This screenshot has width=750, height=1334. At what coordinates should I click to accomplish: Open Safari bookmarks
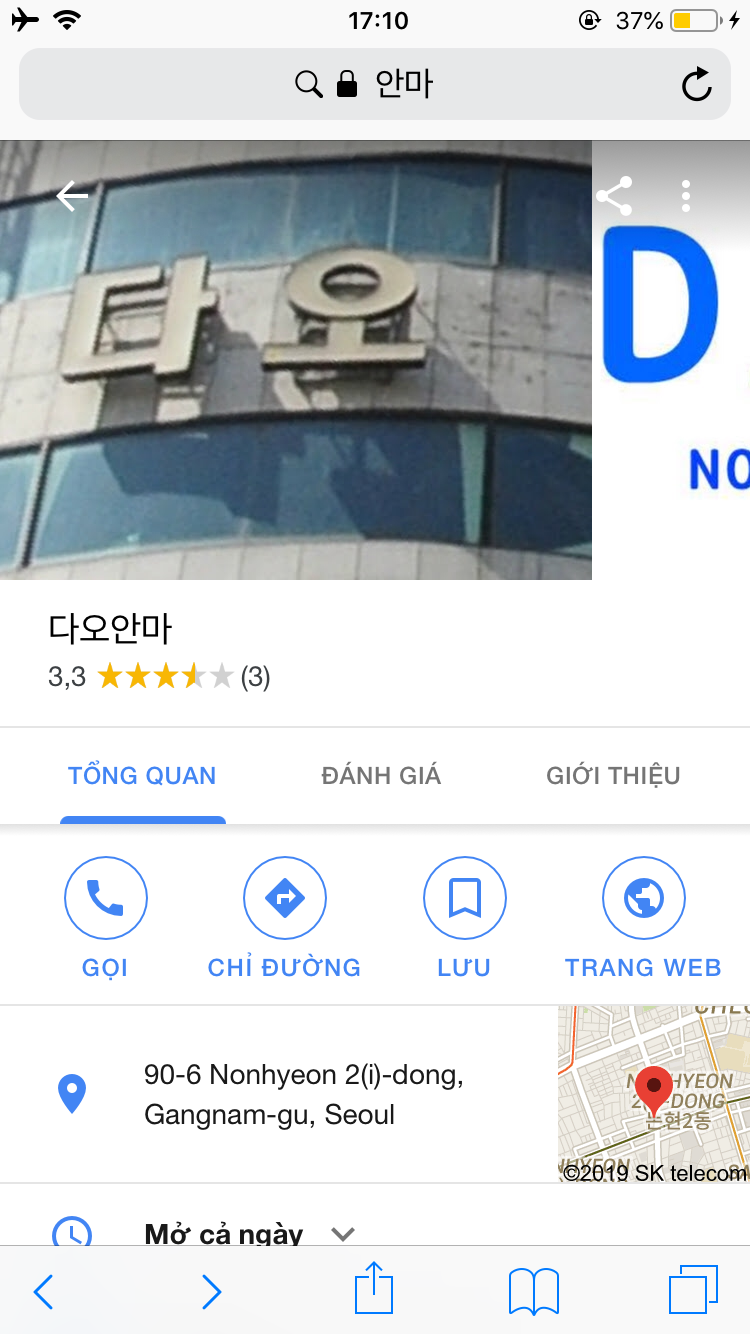pos(534,1292)
